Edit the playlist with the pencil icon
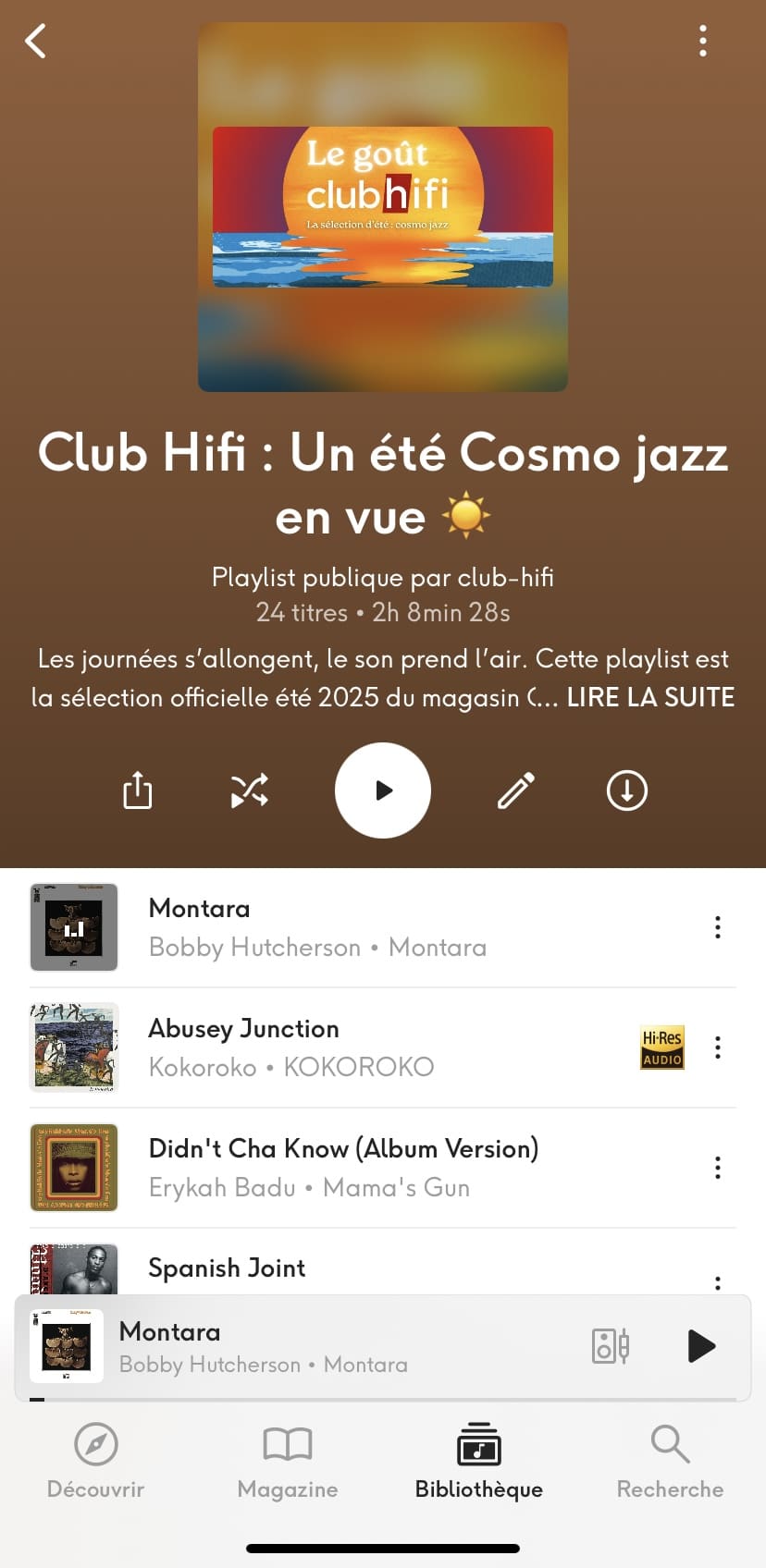 point(515,790)
